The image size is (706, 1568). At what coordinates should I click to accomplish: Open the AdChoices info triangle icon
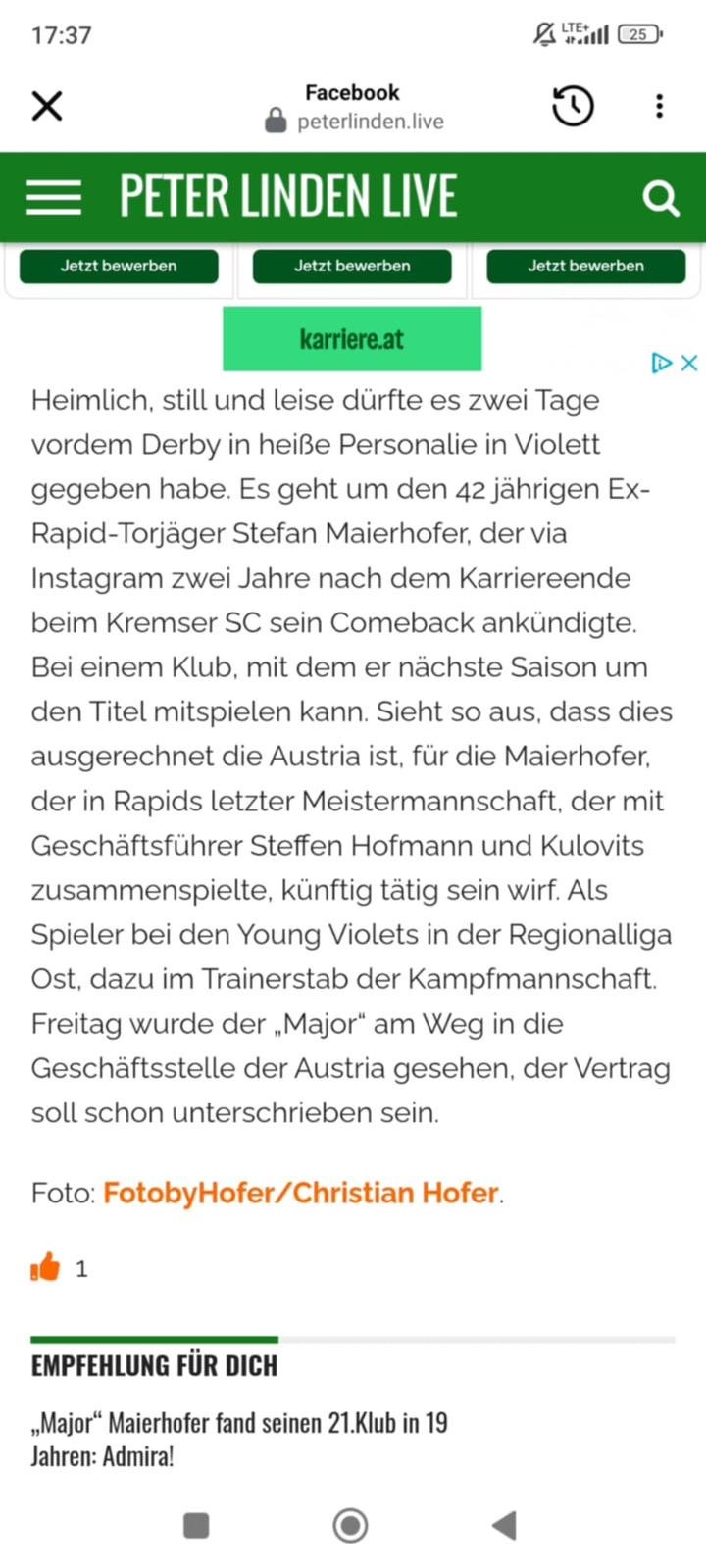coord(662,363)
